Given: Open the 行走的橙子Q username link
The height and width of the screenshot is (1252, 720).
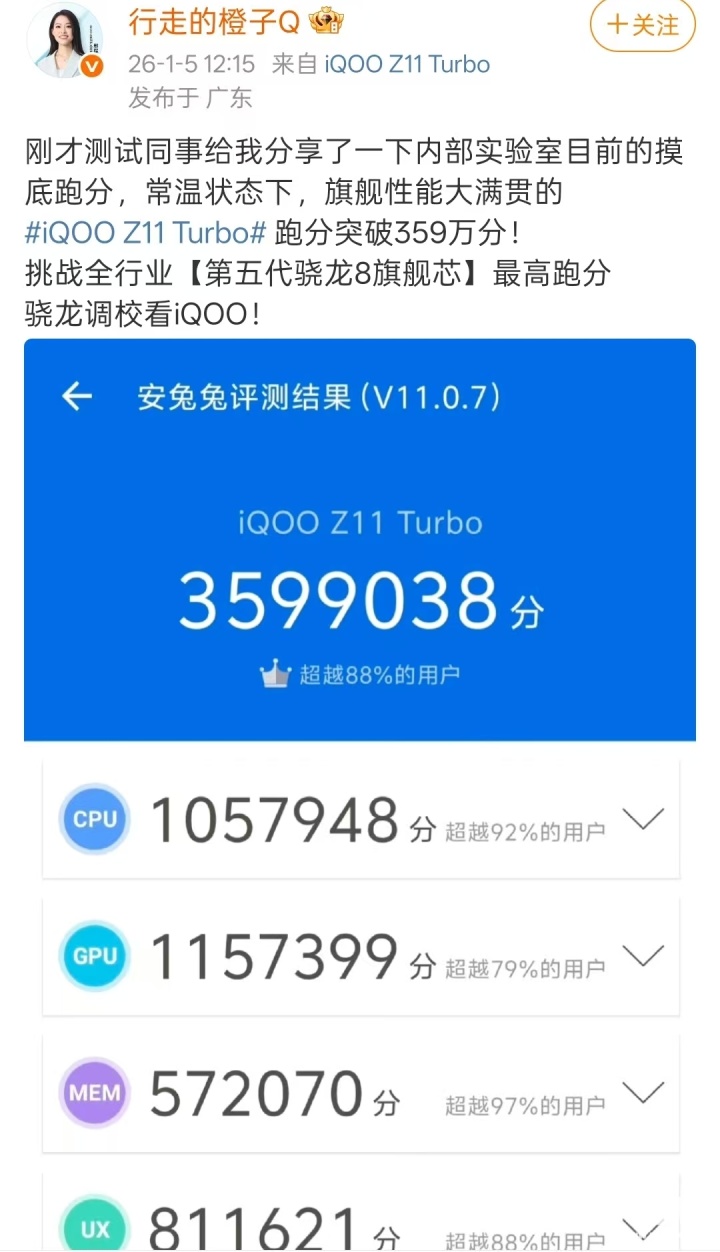Looking at the screenshot, I should tap(213, 21).
